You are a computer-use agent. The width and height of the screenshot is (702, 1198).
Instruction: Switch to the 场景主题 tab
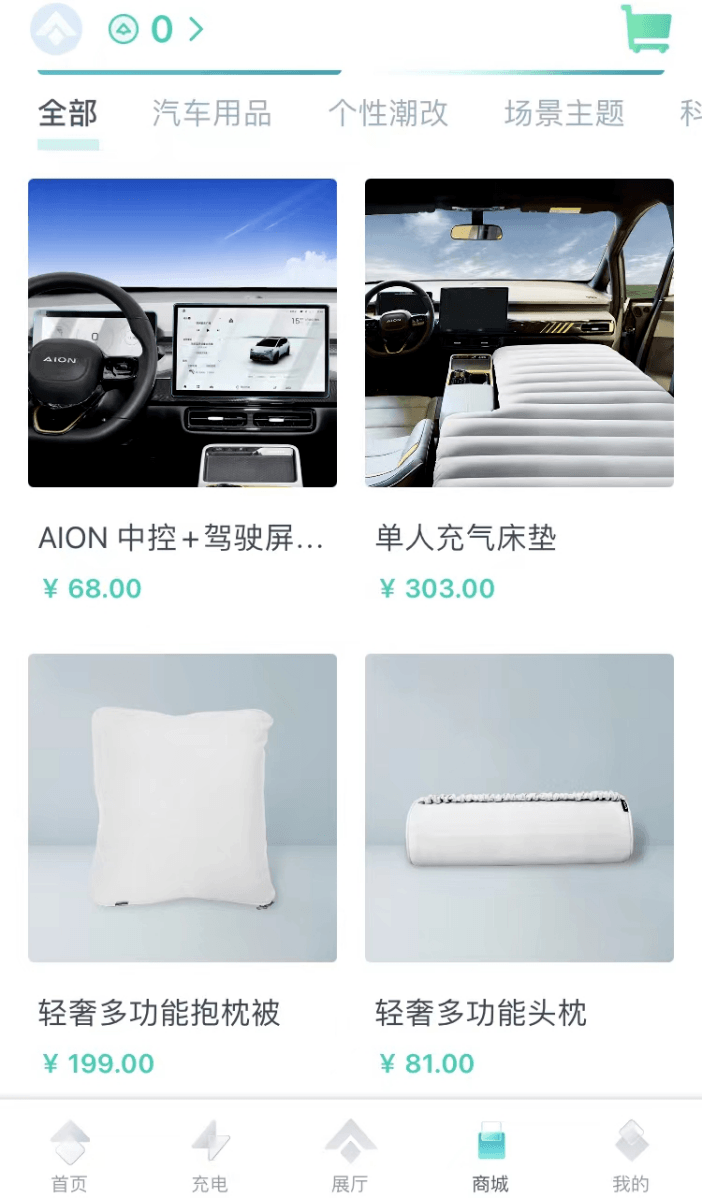click(564, 113)
